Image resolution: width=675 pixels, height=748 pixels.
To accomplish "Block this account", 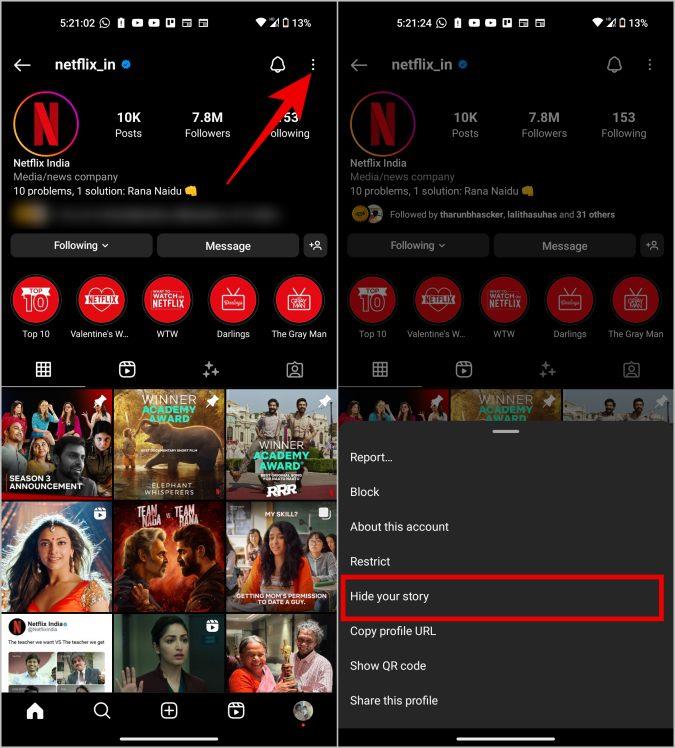I will tap(365, 492).
